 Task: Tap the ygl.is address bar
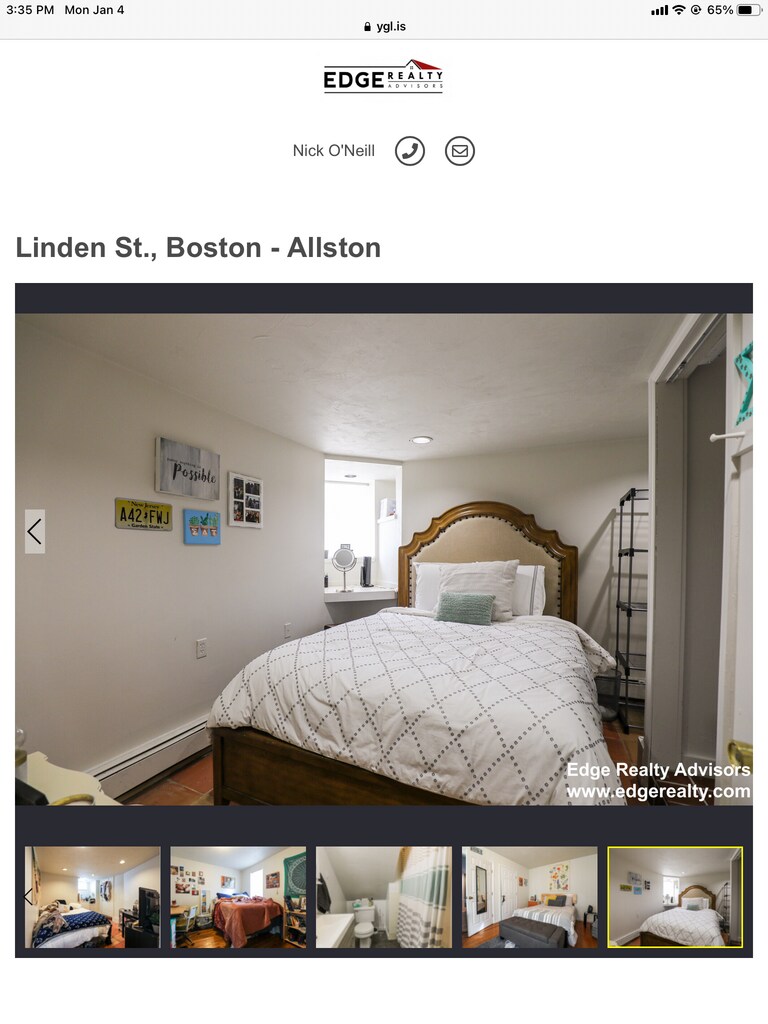pyautogui.click(x=385, y=27)
